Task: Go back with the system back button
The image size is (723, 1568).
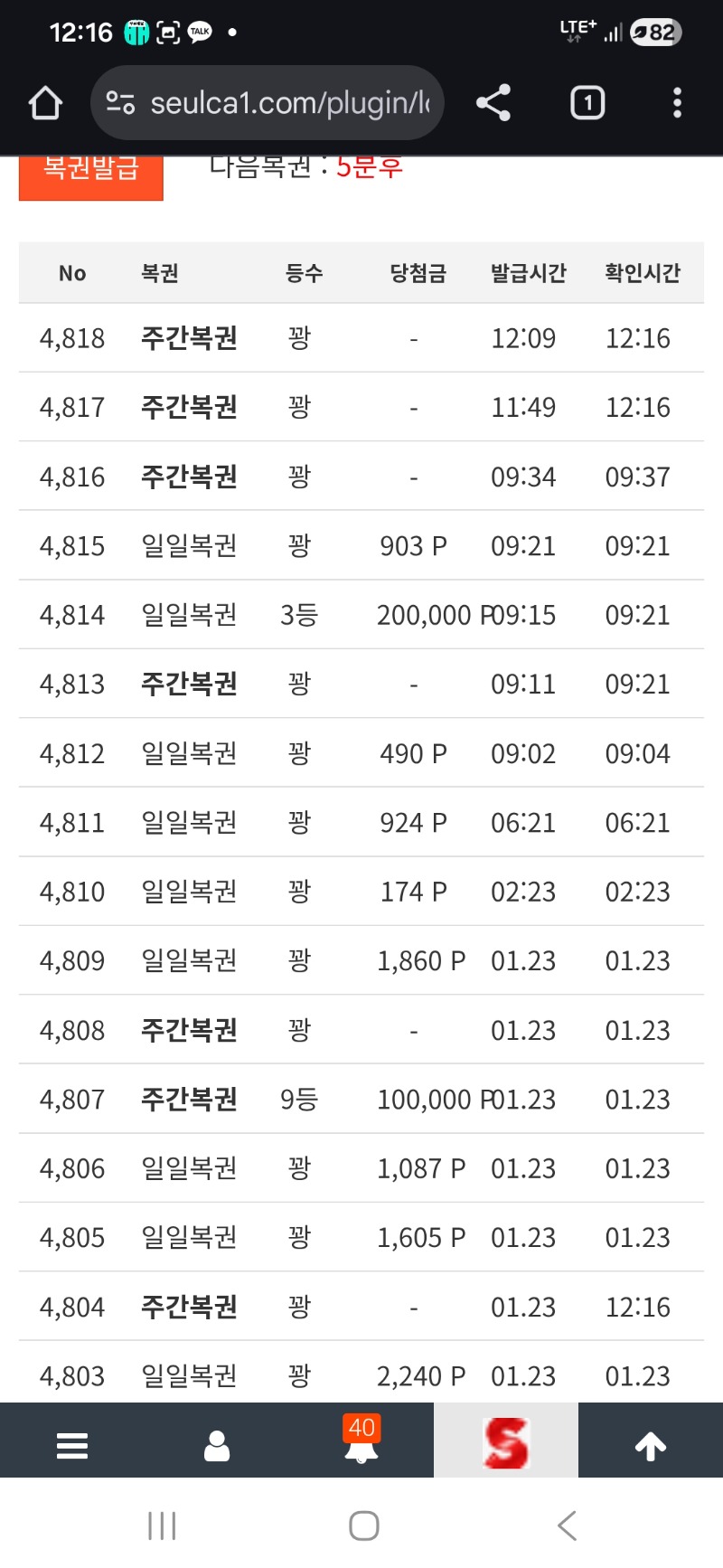Action: click(567, 1525)
